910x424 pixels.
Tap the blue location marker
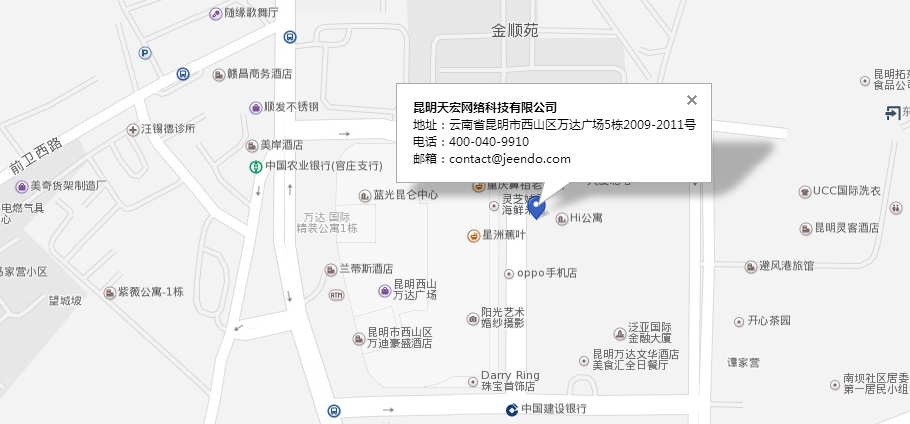[536, 208]
